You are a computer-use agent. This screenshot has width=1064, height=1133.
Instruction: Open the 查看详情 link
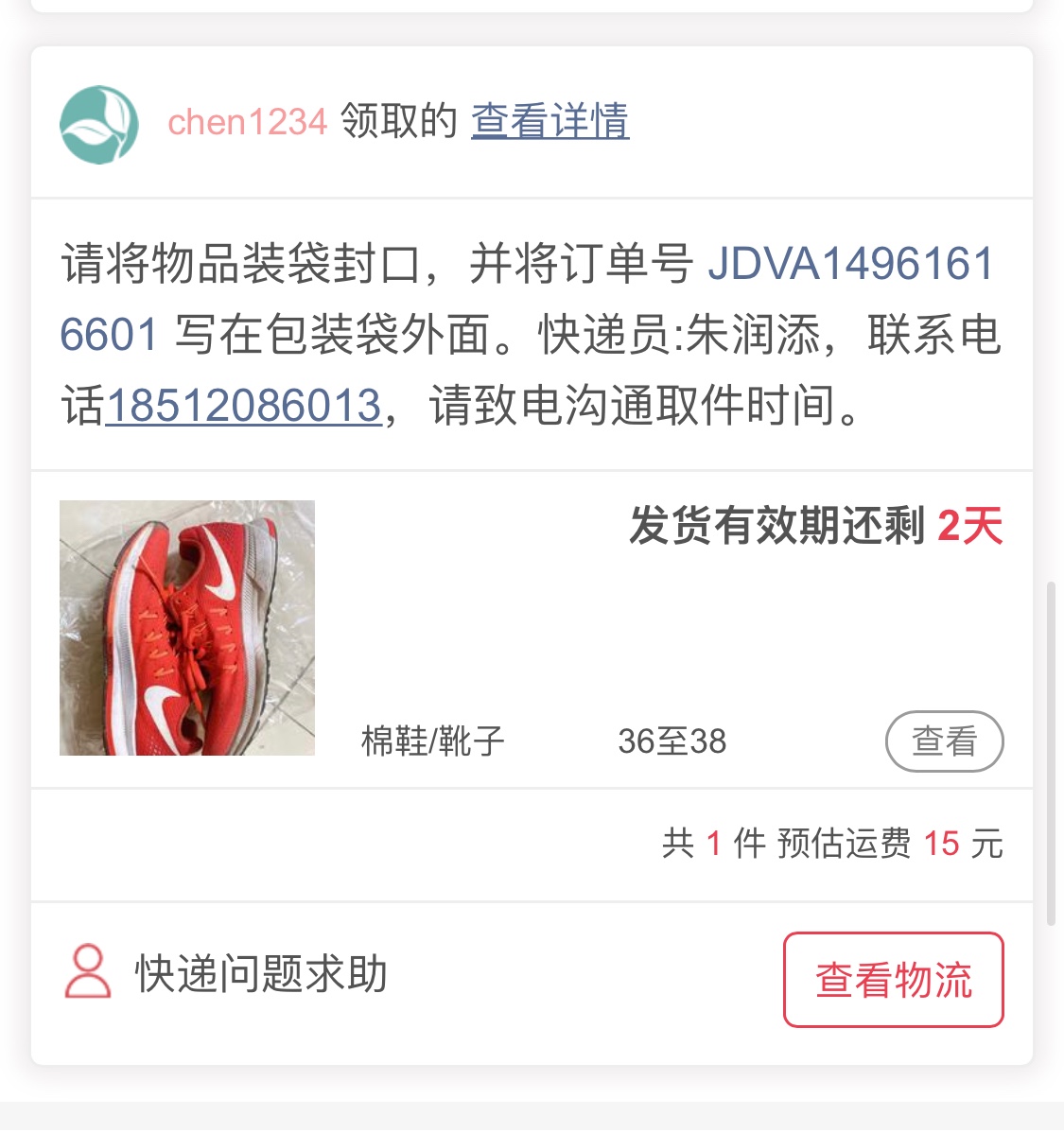(549, 121)
